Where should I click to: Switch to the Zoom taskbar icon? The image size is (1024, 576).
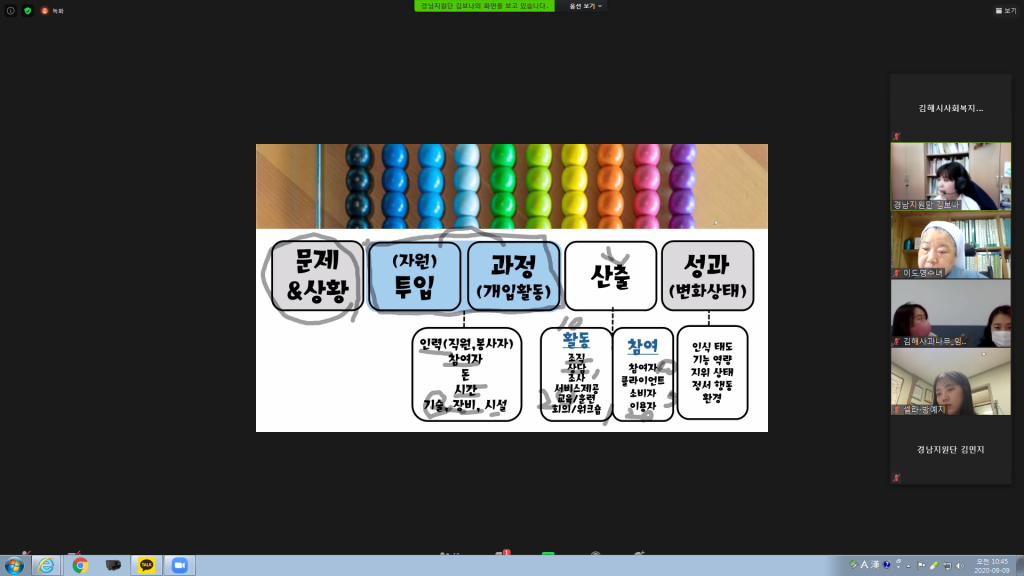(180, 565)
